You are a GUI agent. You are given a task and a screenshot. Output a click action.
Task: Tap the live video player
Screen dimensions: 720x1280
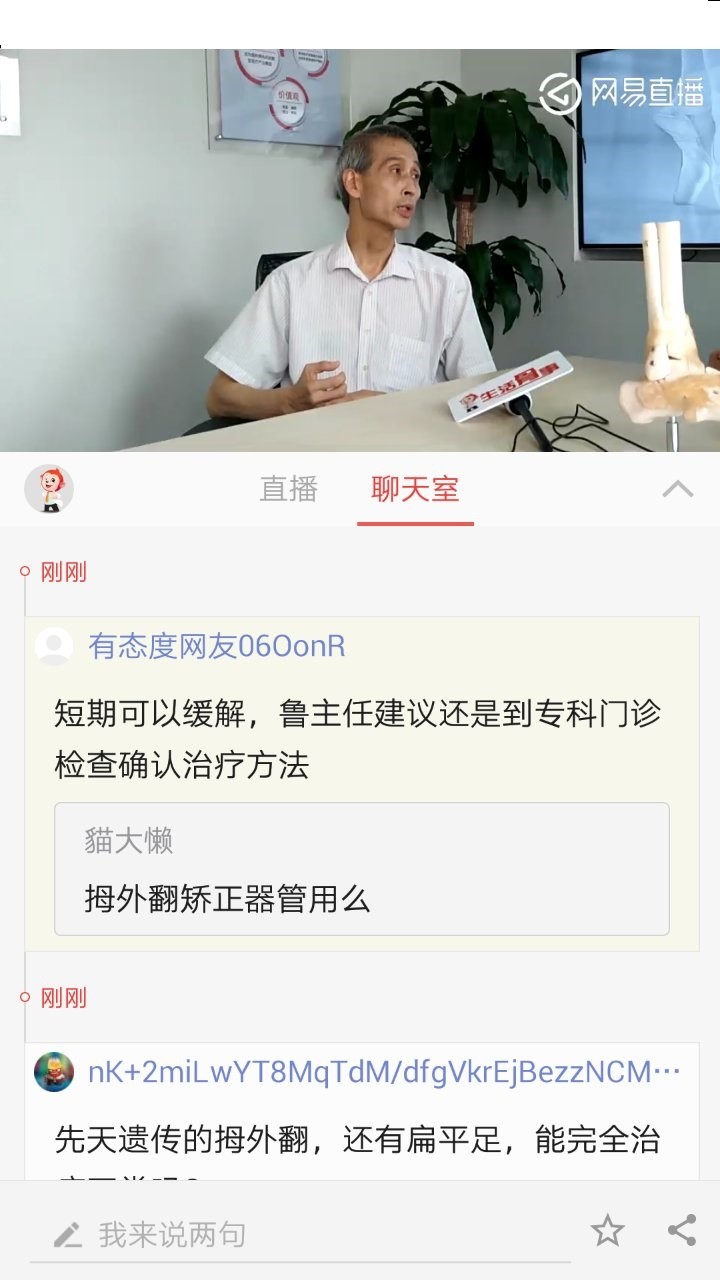pyautogui.click(x=360, y=250)
